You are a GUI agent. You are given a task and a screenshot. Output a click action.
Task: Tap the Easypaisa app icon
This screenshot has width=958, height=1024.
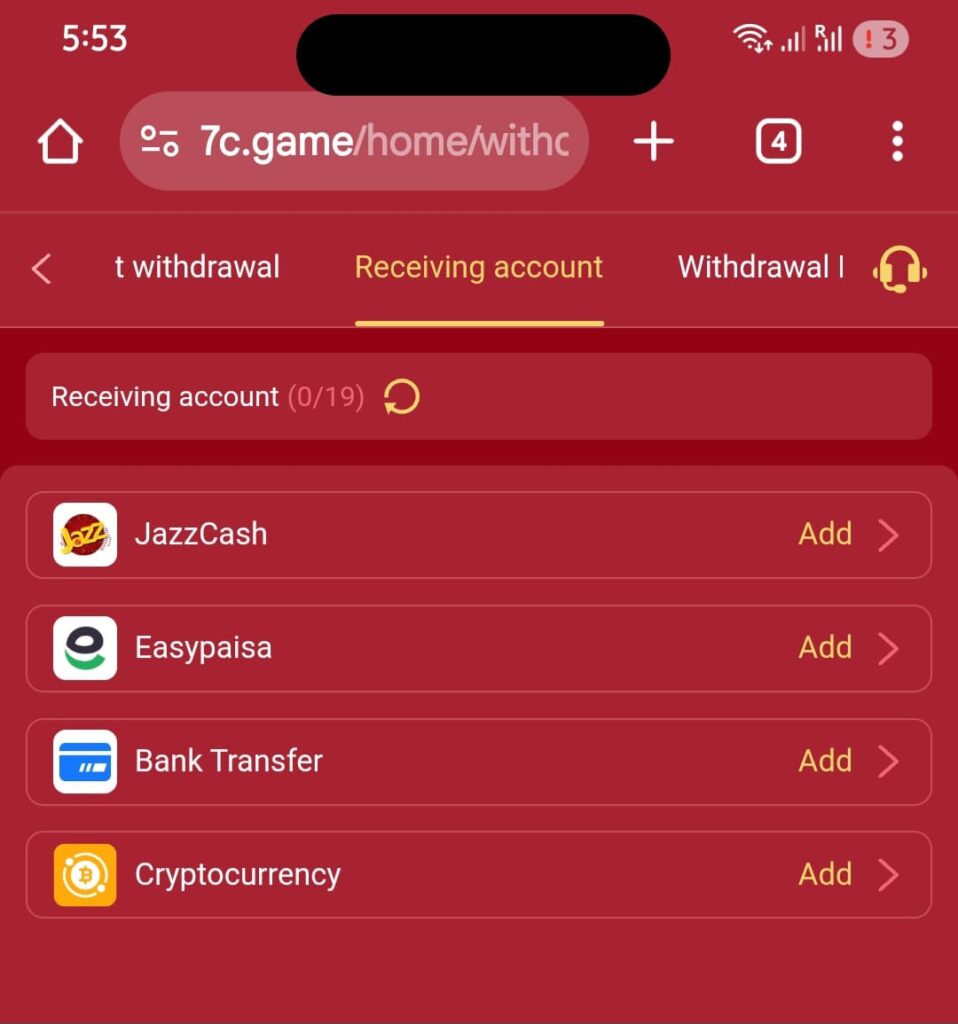coord(85,648)
